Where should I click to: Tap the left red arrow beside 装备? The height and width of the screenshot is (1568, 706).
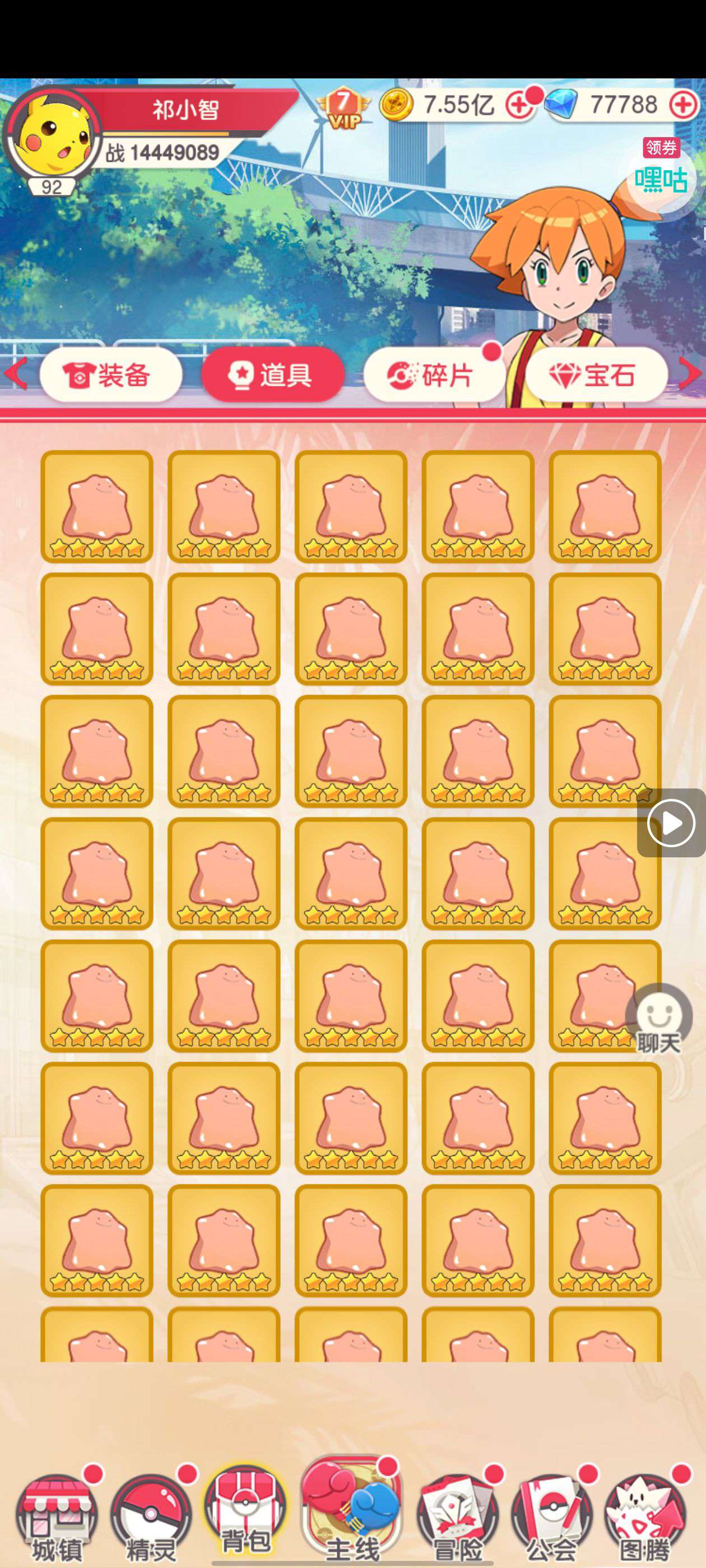16,373
